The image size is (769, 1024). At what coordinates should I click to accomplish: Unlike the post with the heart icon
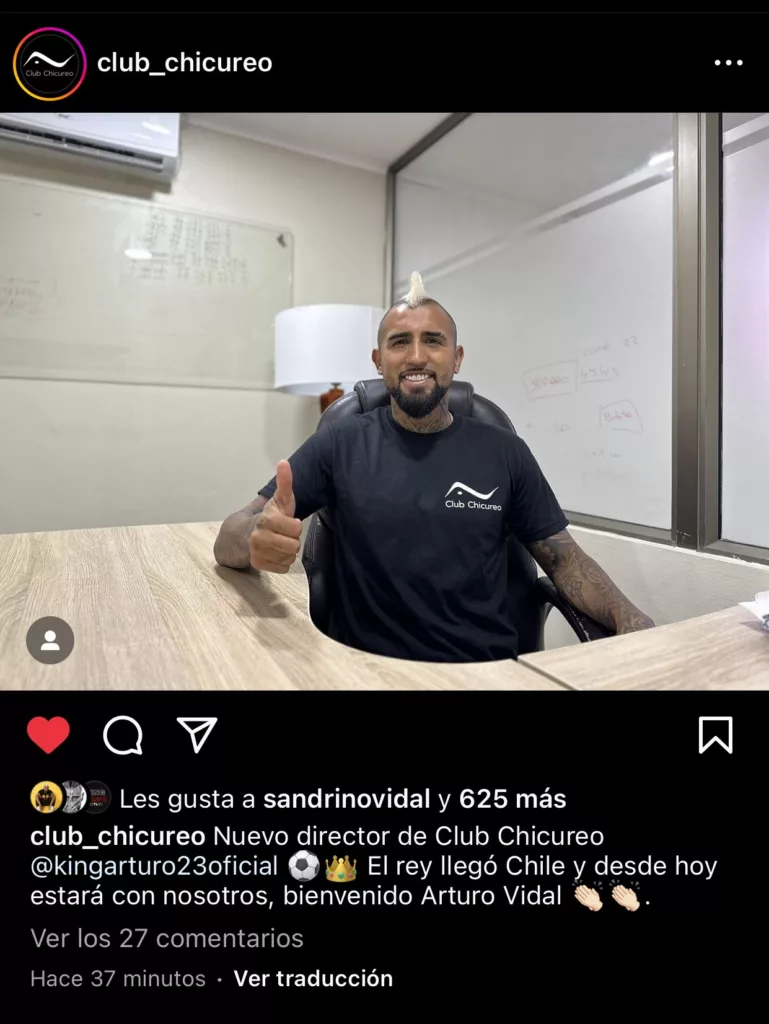(48, 735)
